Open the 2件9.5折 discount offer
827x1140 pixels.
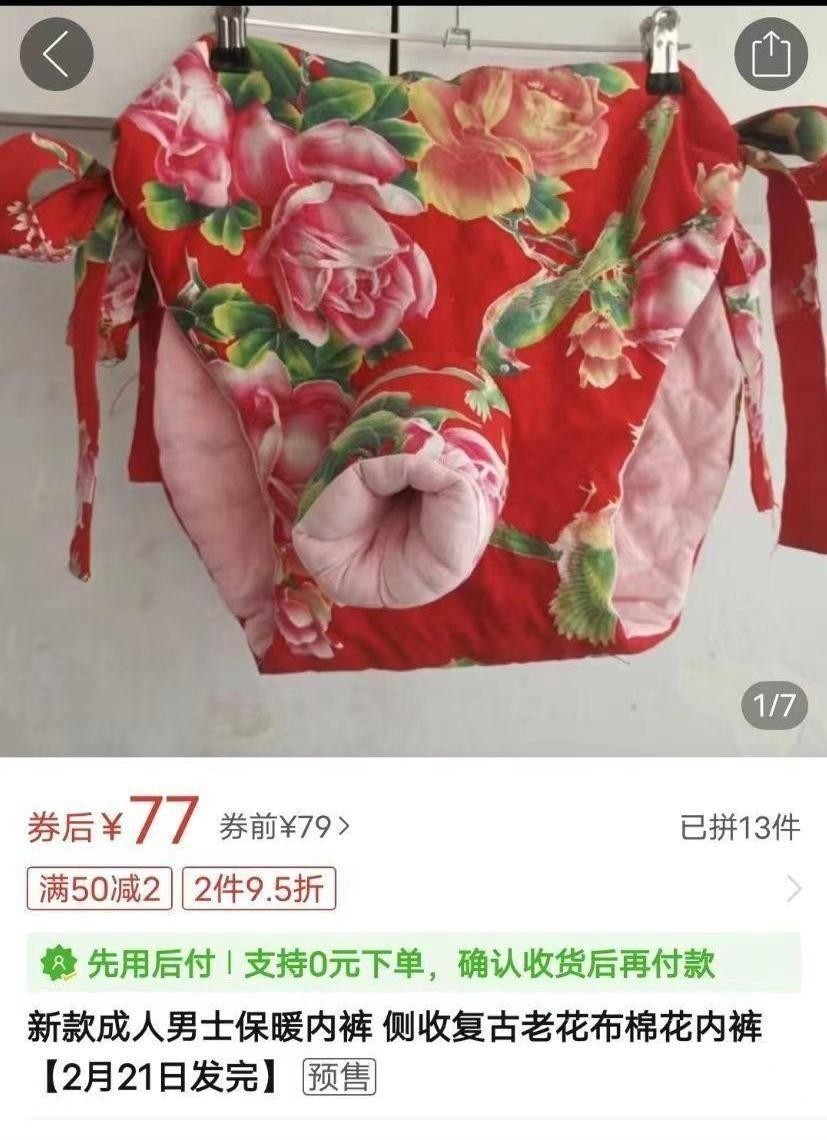click(x=259, y=889)
